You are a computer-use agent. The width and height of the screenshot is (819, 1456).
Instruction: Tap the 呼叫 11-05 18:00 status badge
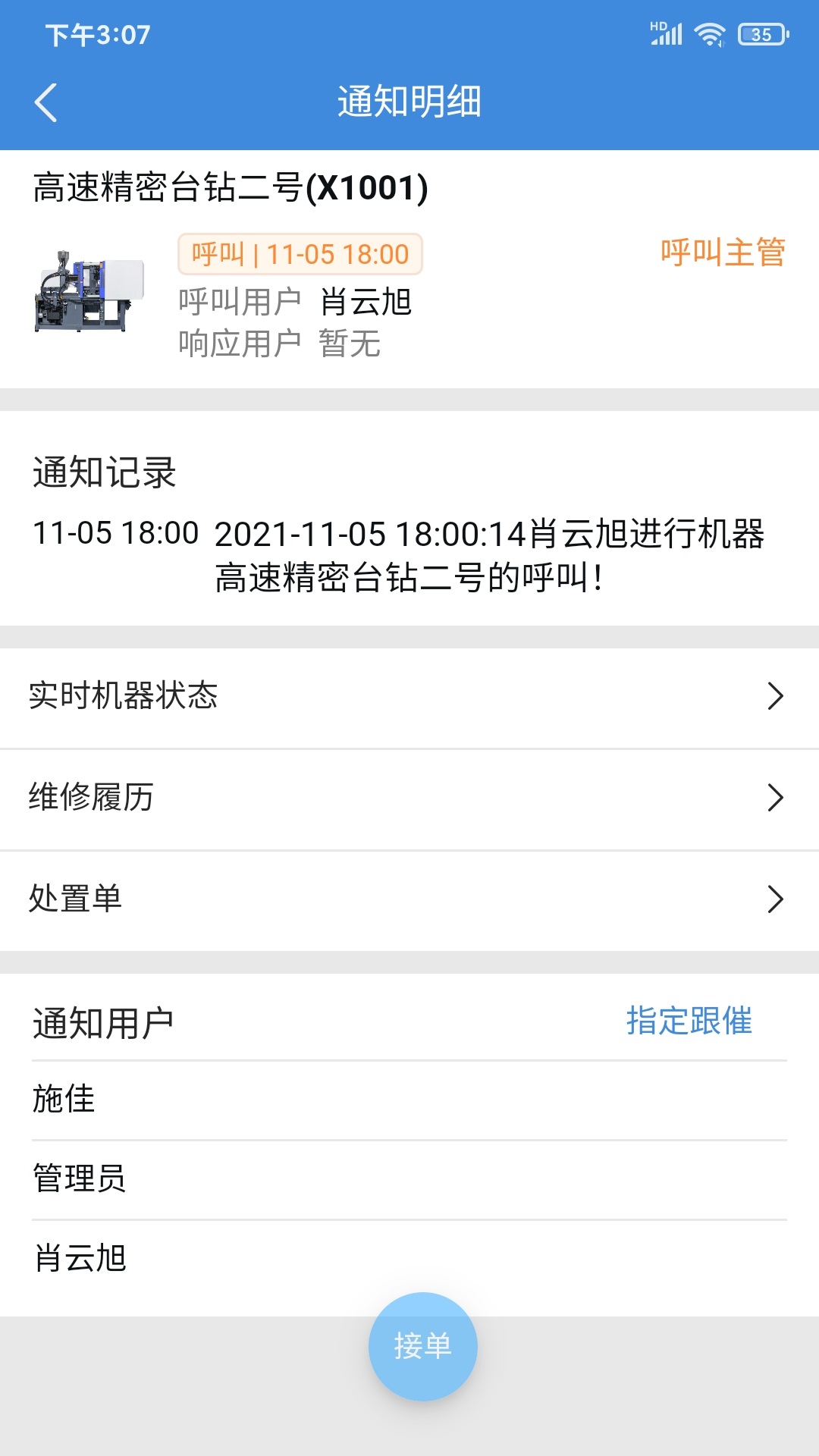click(x=299, y=253)
